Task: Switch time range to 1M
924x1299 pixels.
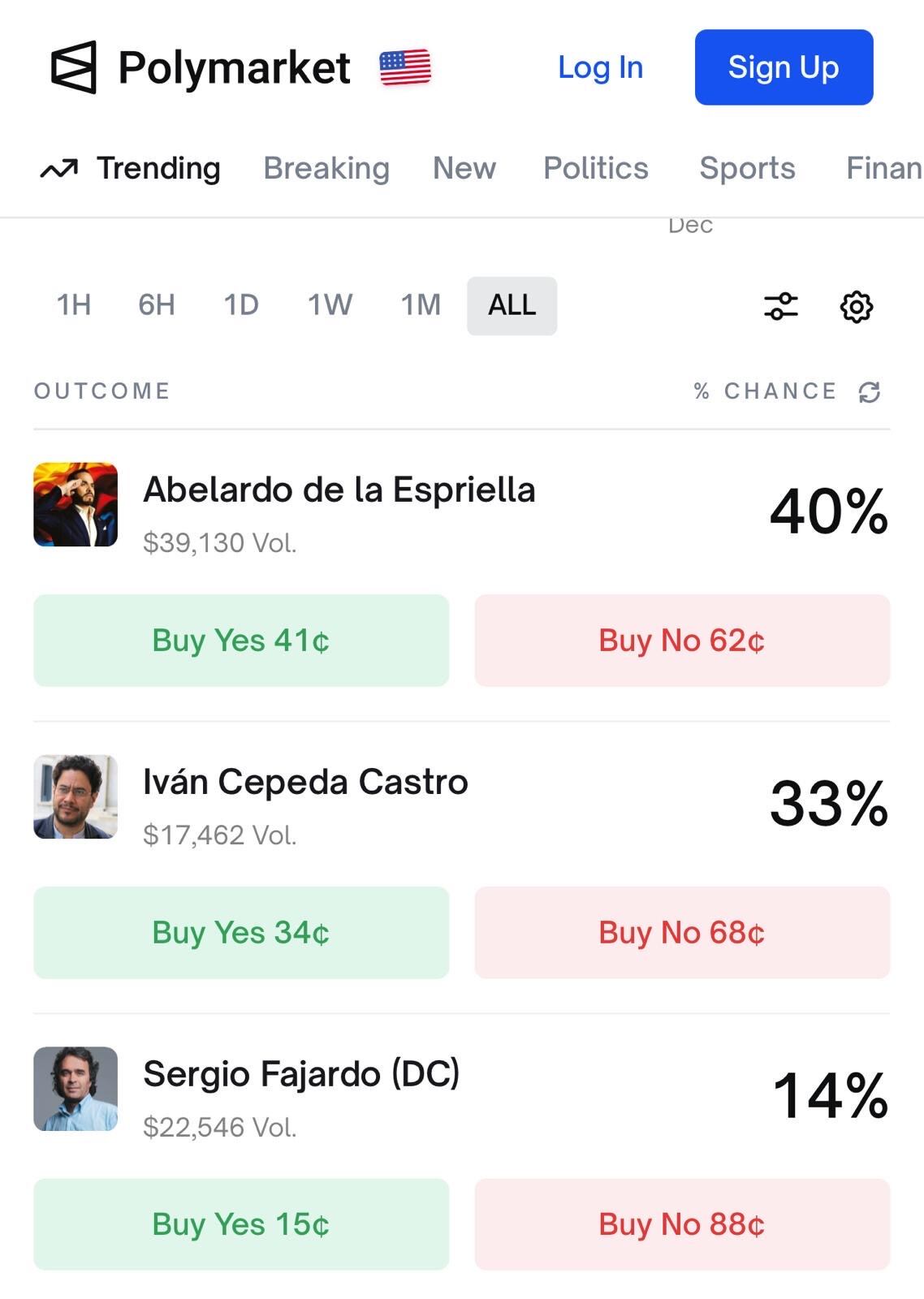Action: pos(421,306)
